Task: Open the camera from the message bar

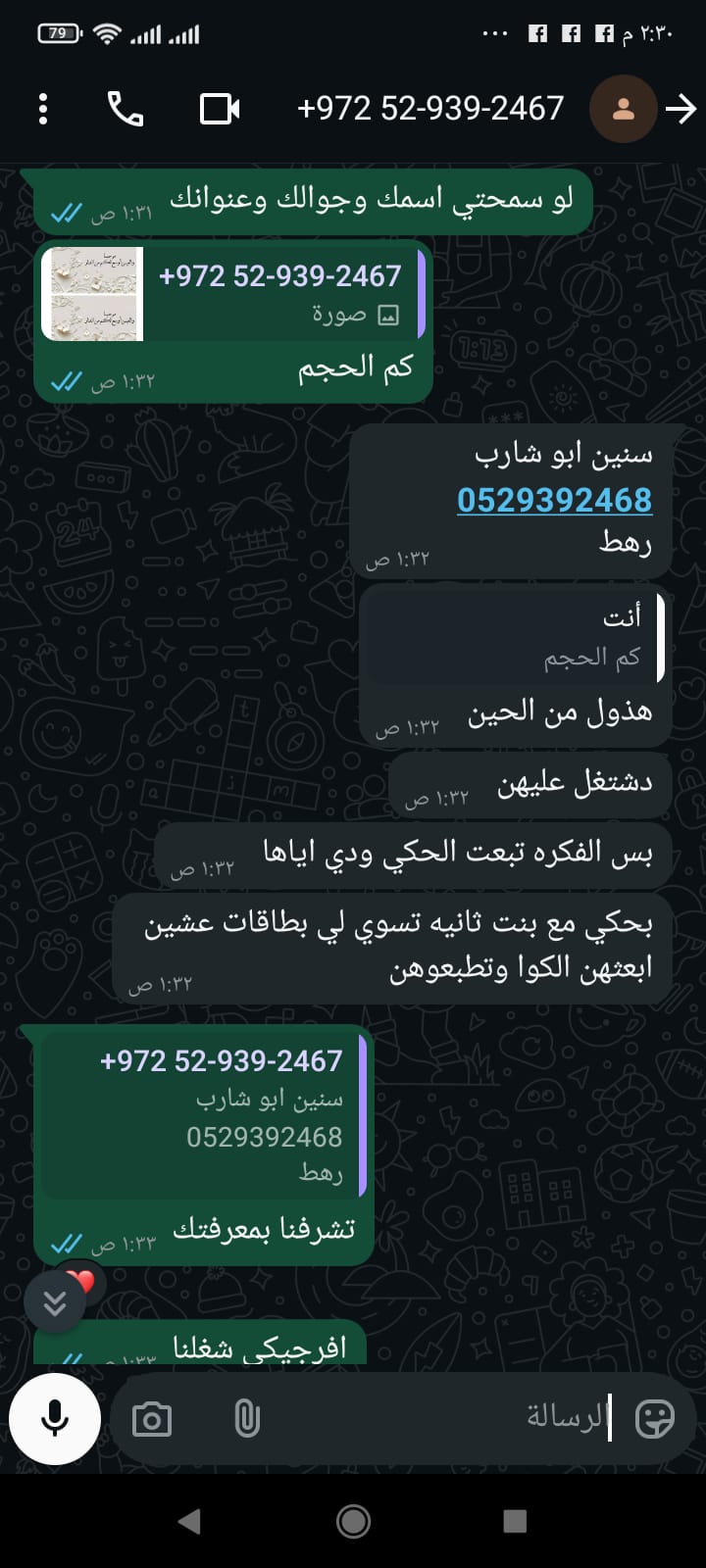Action: click(x=152, y=1419)
